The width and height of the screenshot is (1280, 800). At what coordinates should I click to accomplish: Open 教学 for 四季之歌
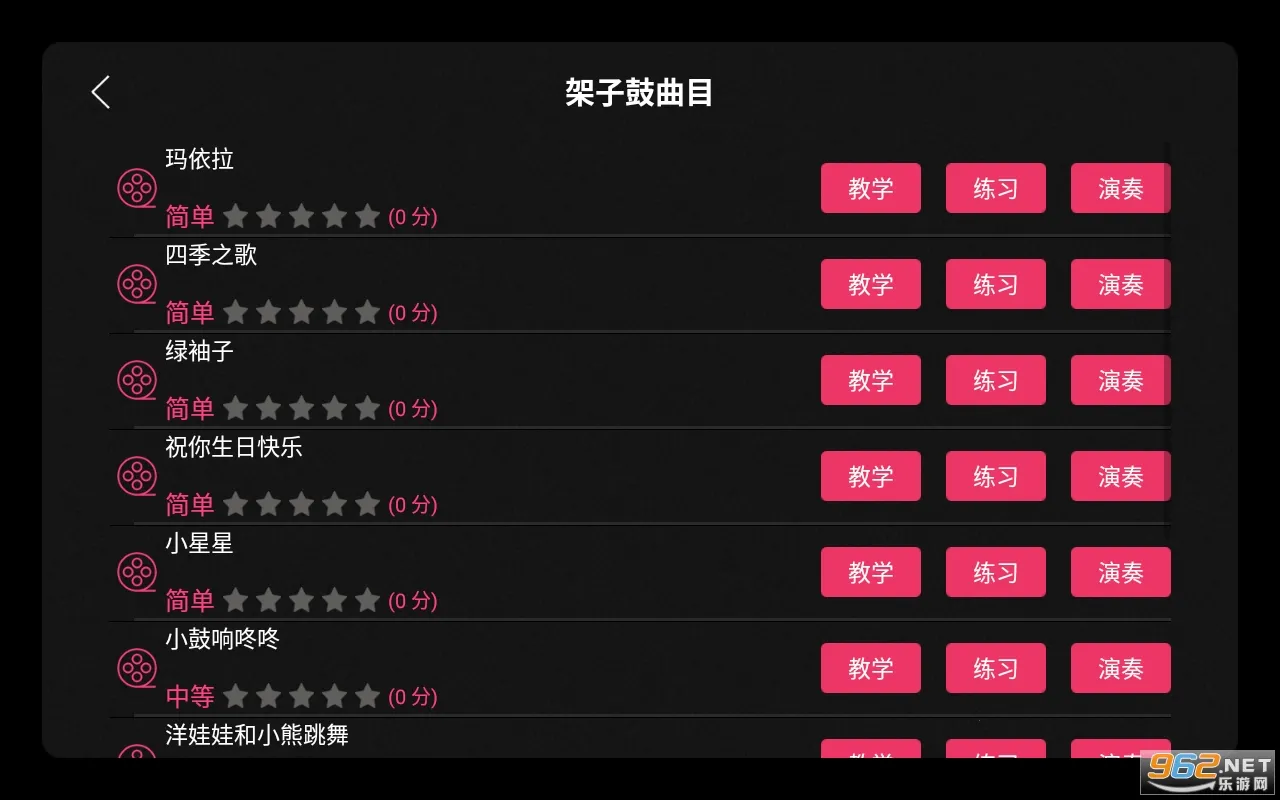click(x=870, y=284)
